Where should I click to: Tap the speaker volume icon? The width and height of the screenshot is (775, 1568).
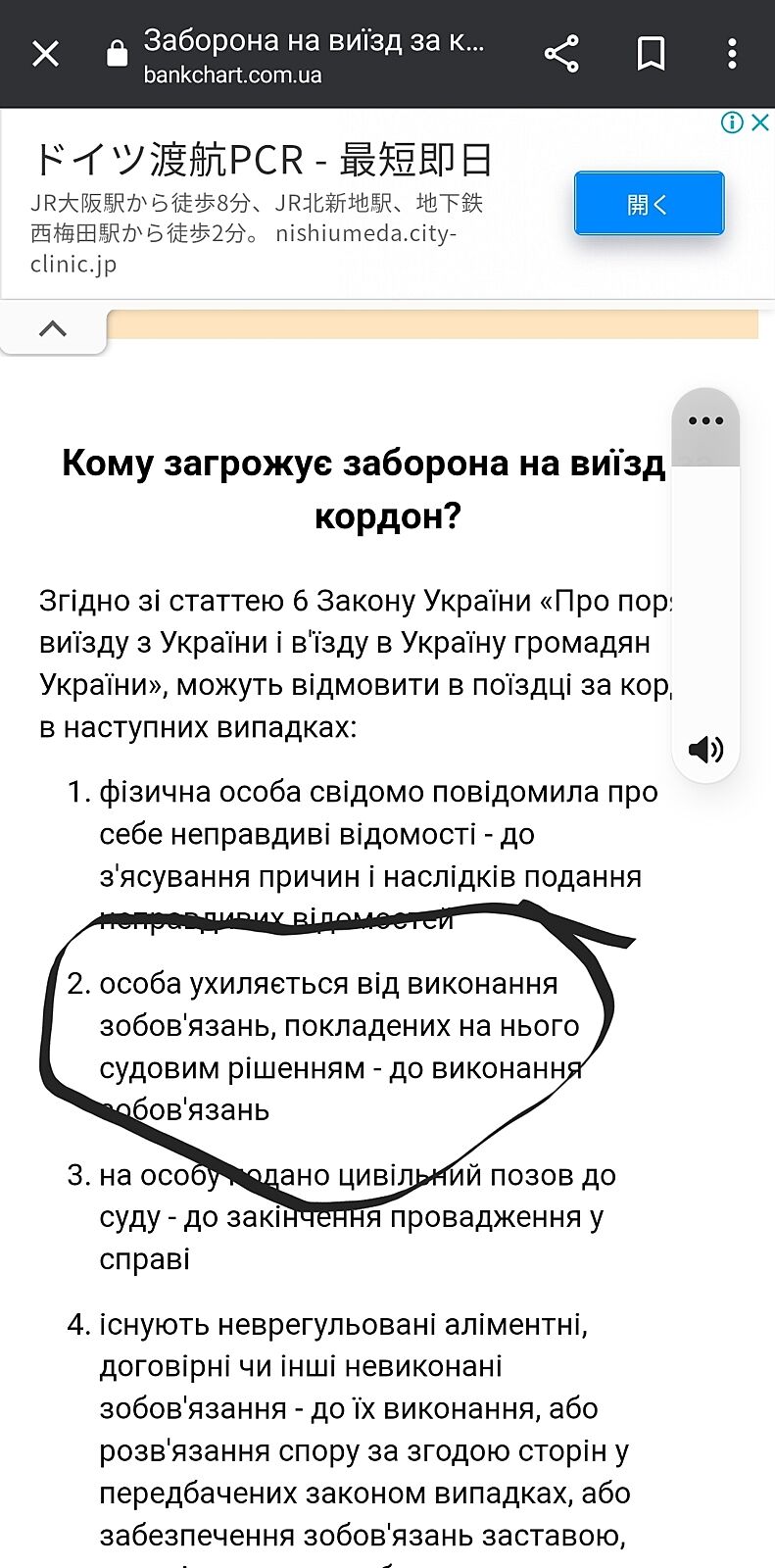705,750
